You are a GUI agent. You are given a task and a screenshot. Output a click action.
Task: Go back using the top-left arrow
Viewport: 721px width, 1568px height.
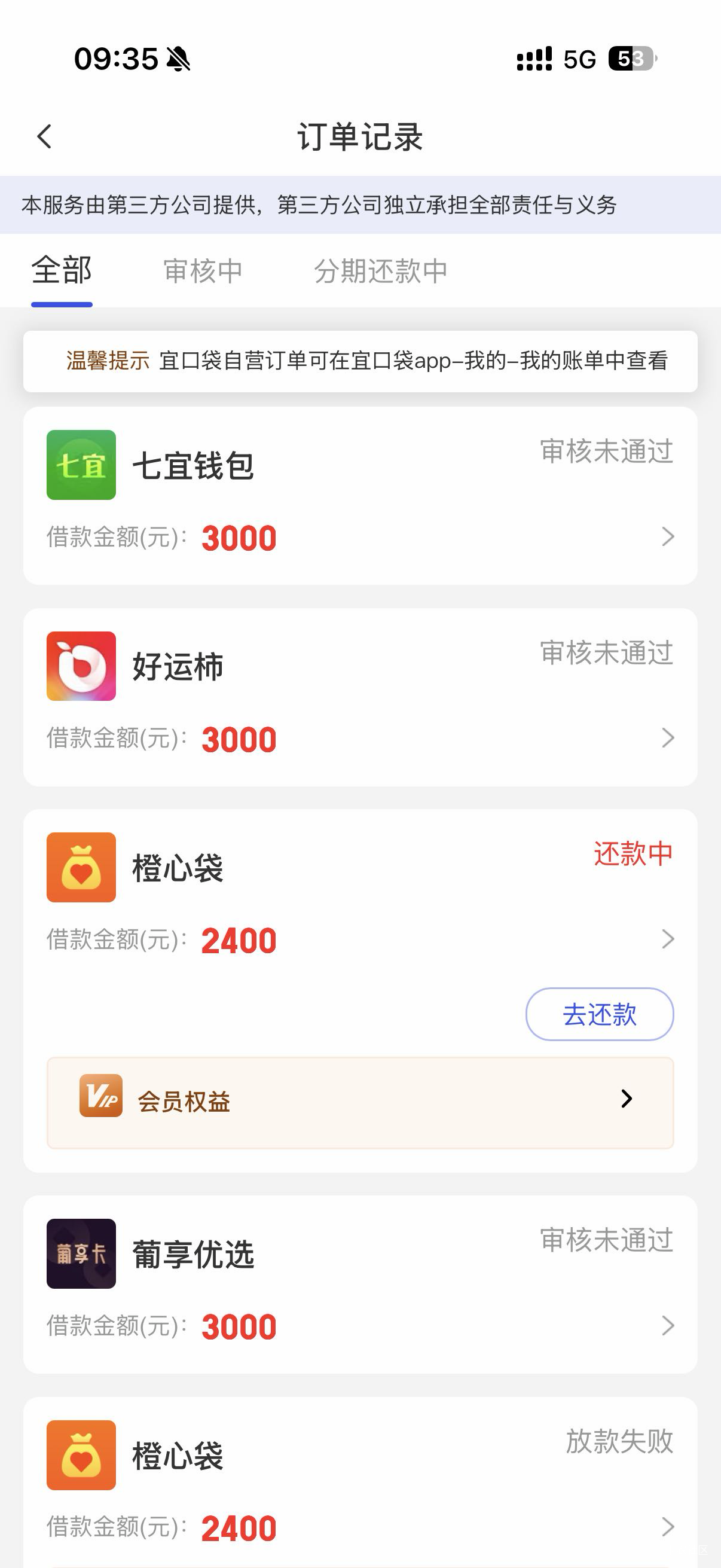(x=44, y=136)
